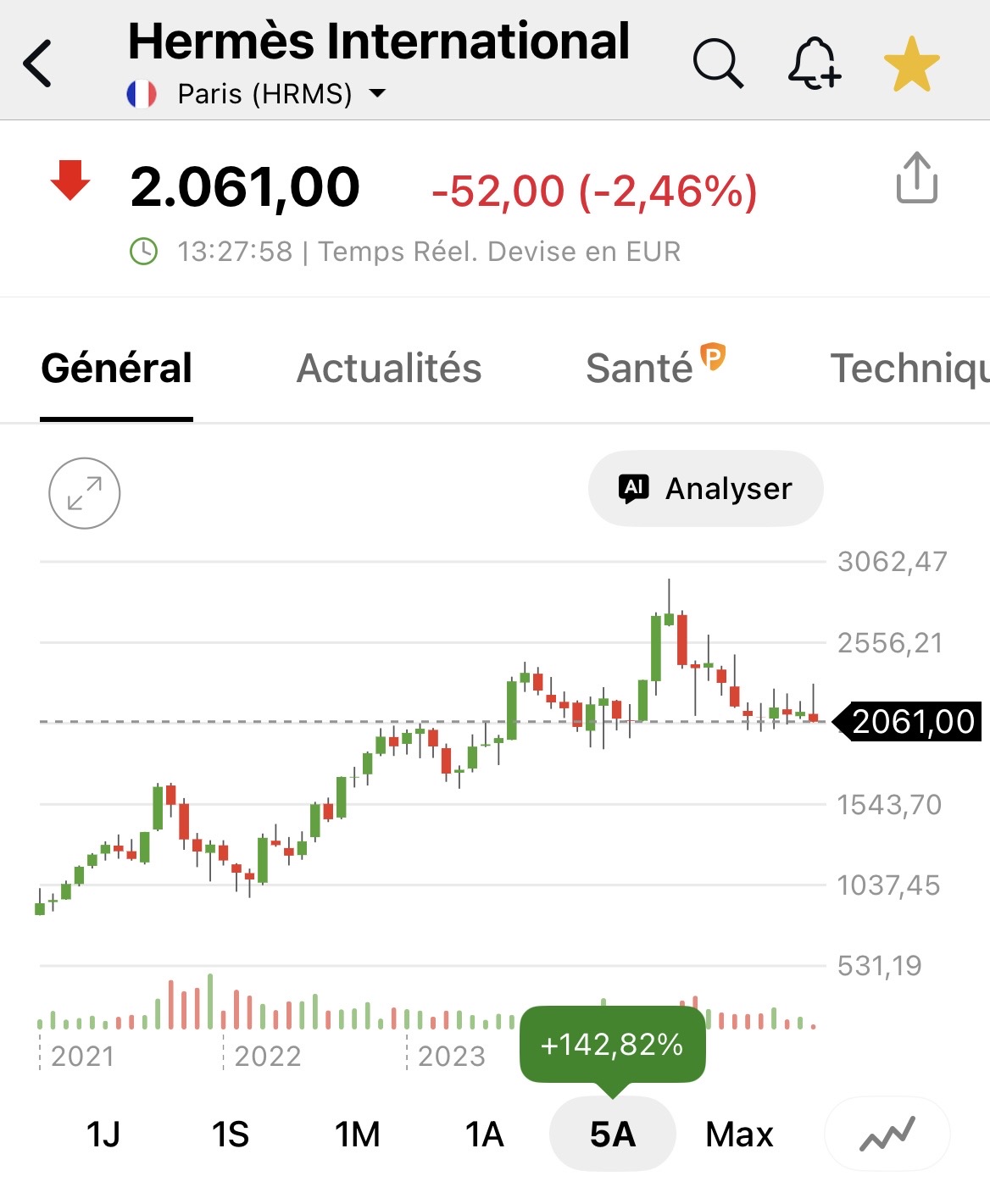
Task: Switch chart range to 1A
Action: click(x=485, y=1134)
